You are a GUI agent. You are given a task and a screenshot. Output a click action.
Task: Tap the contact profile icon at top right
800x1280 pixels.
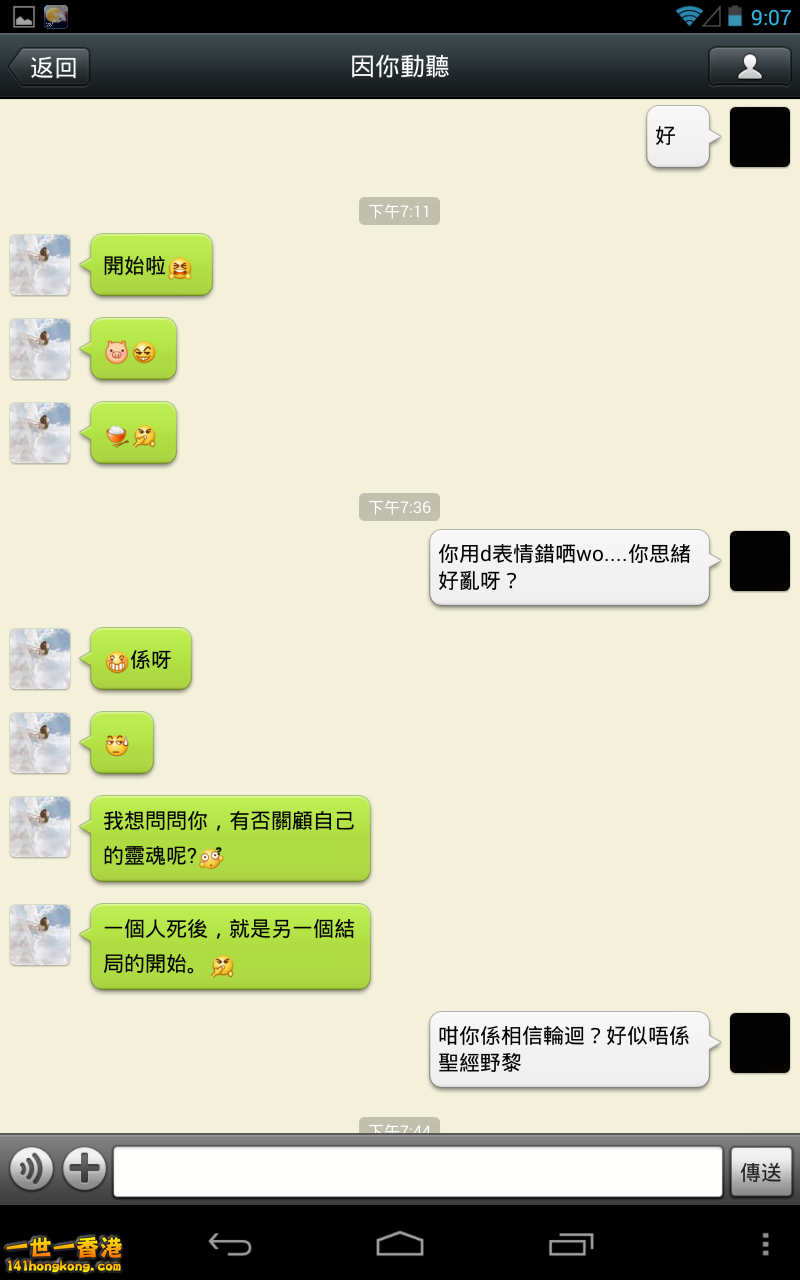749,66
